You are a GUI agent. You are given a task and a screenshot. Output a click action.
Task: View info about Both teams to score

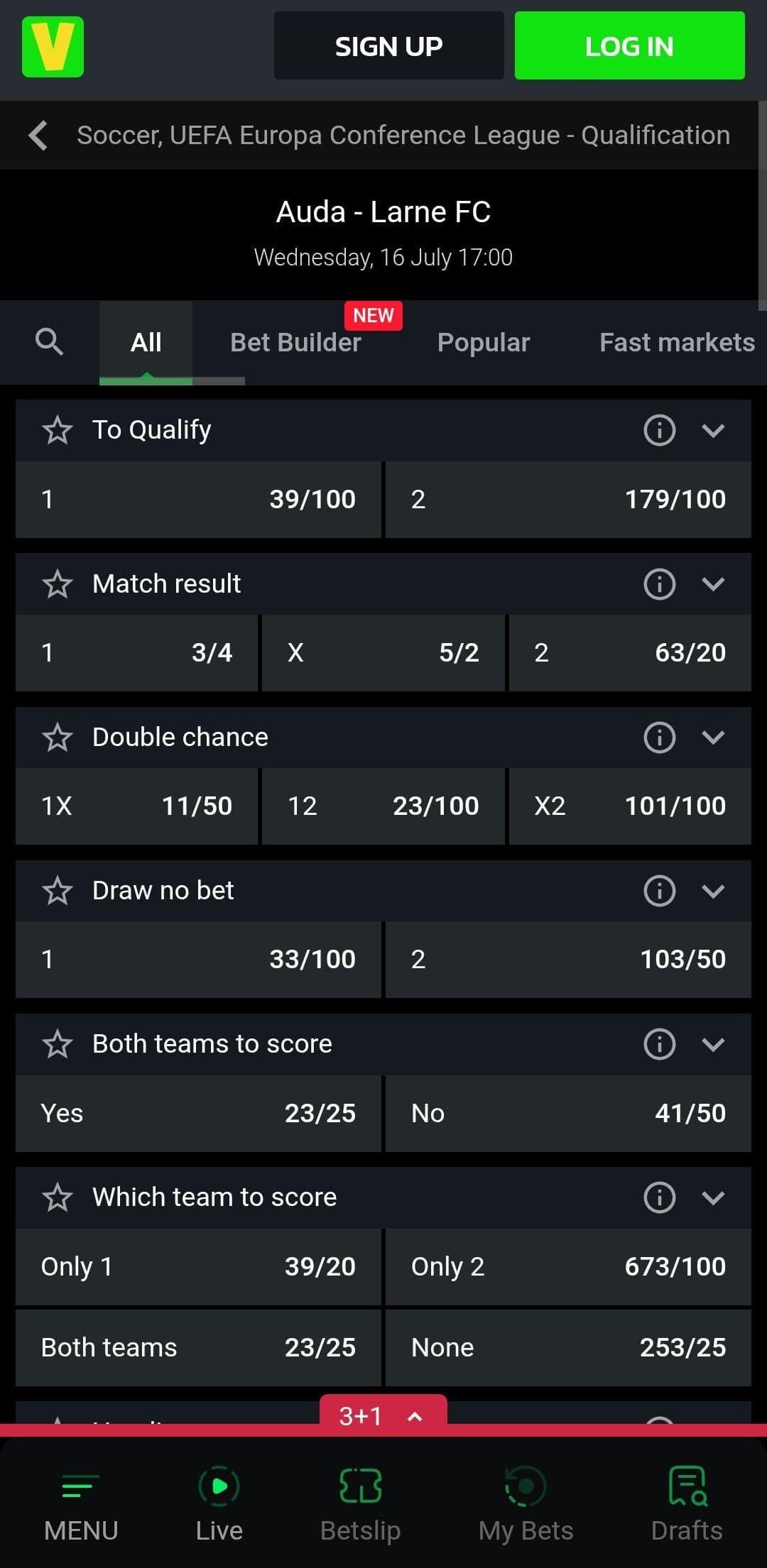[659, 1043]
